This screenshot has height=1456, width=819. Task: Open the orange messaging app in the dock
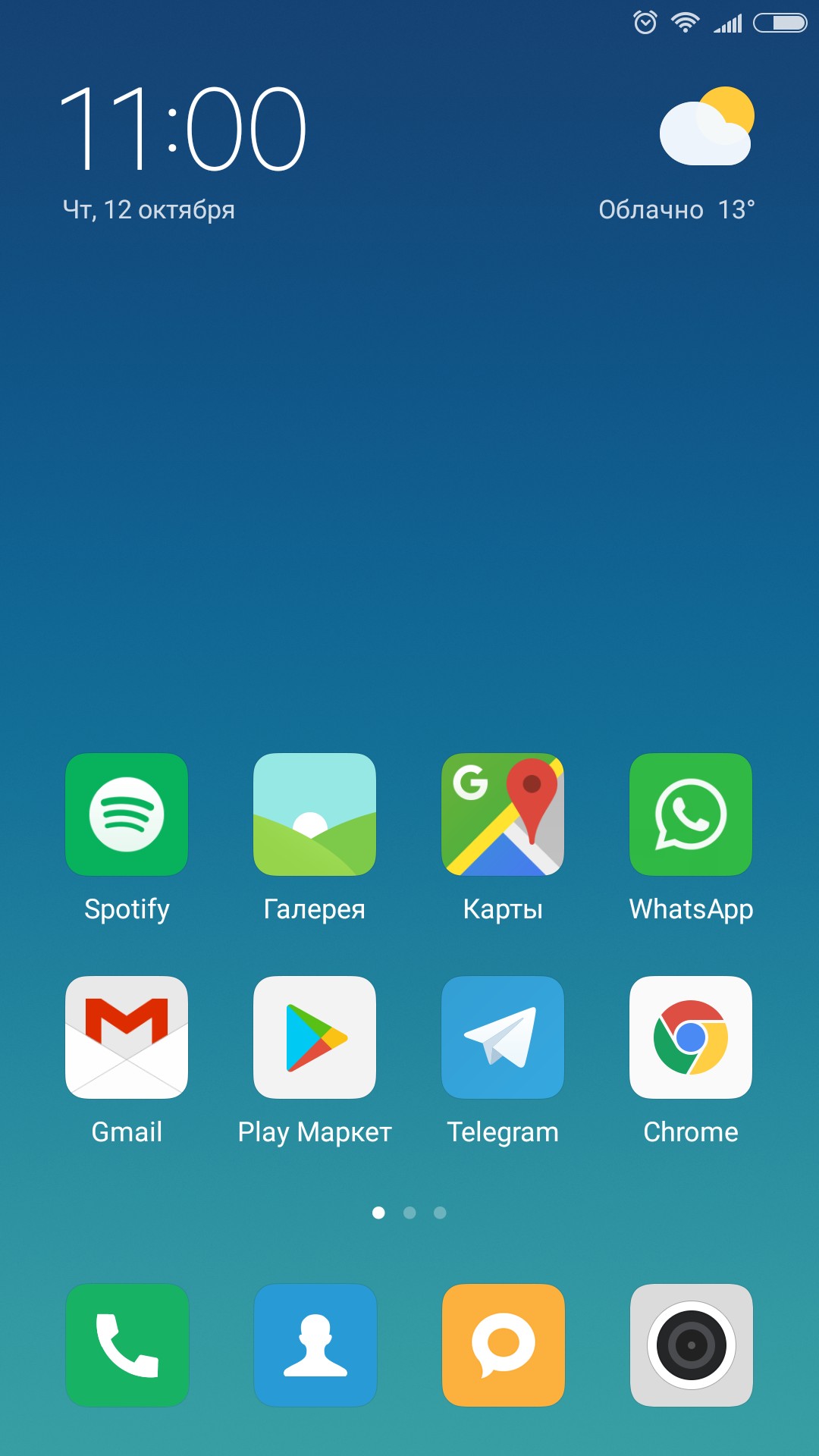coord(503,1345)
